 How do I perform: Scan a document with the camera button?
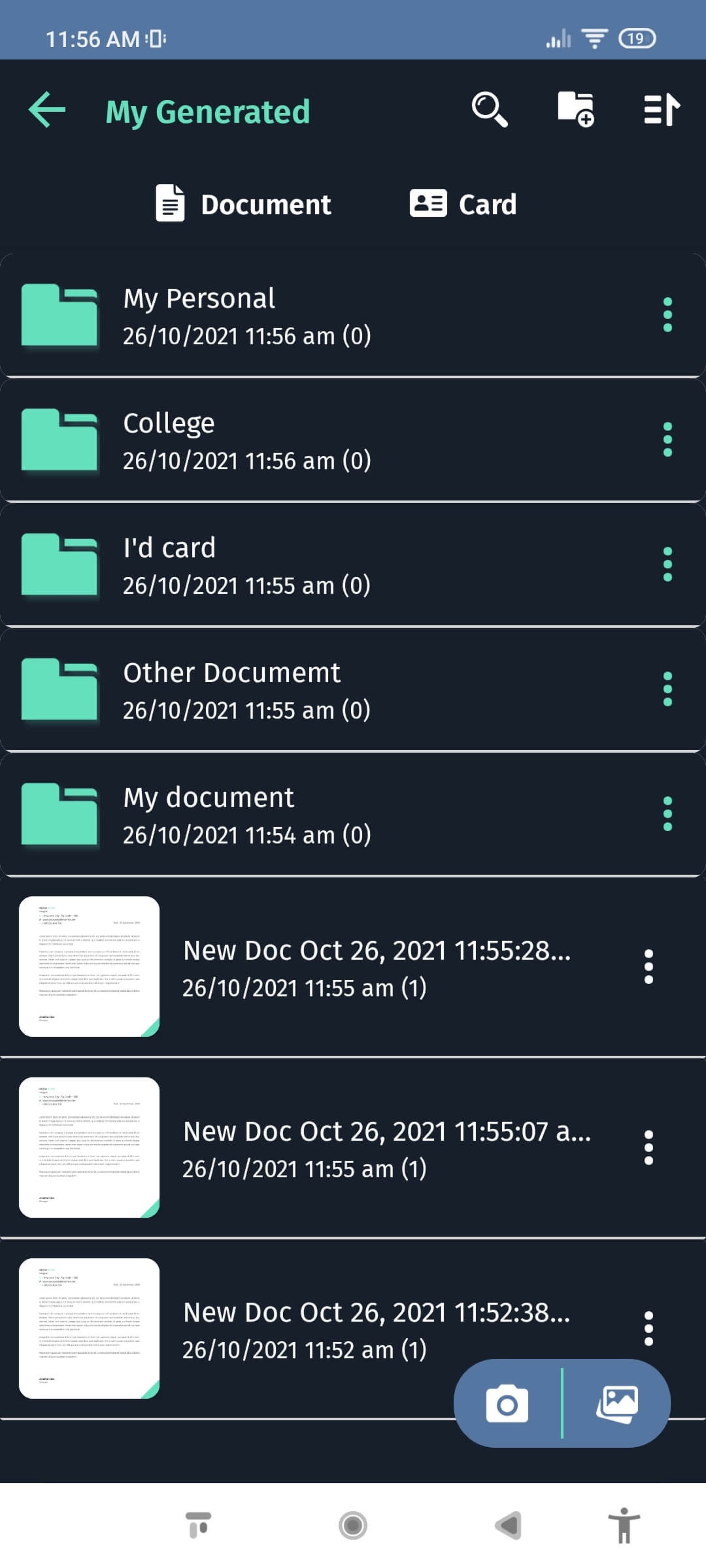pos(507,1404)
